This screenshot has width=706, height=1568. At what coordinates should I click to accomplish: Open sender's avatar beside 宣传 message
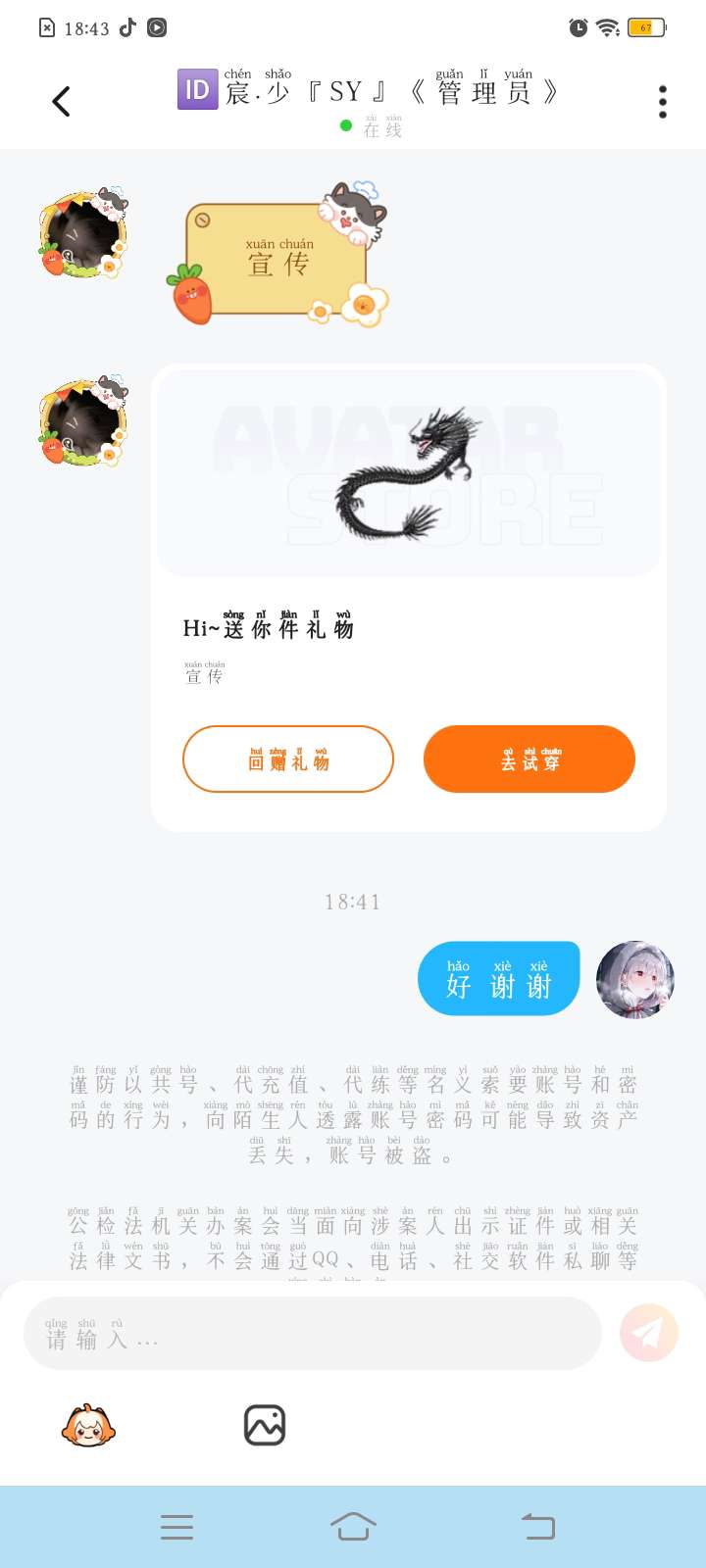click(84, 235)
